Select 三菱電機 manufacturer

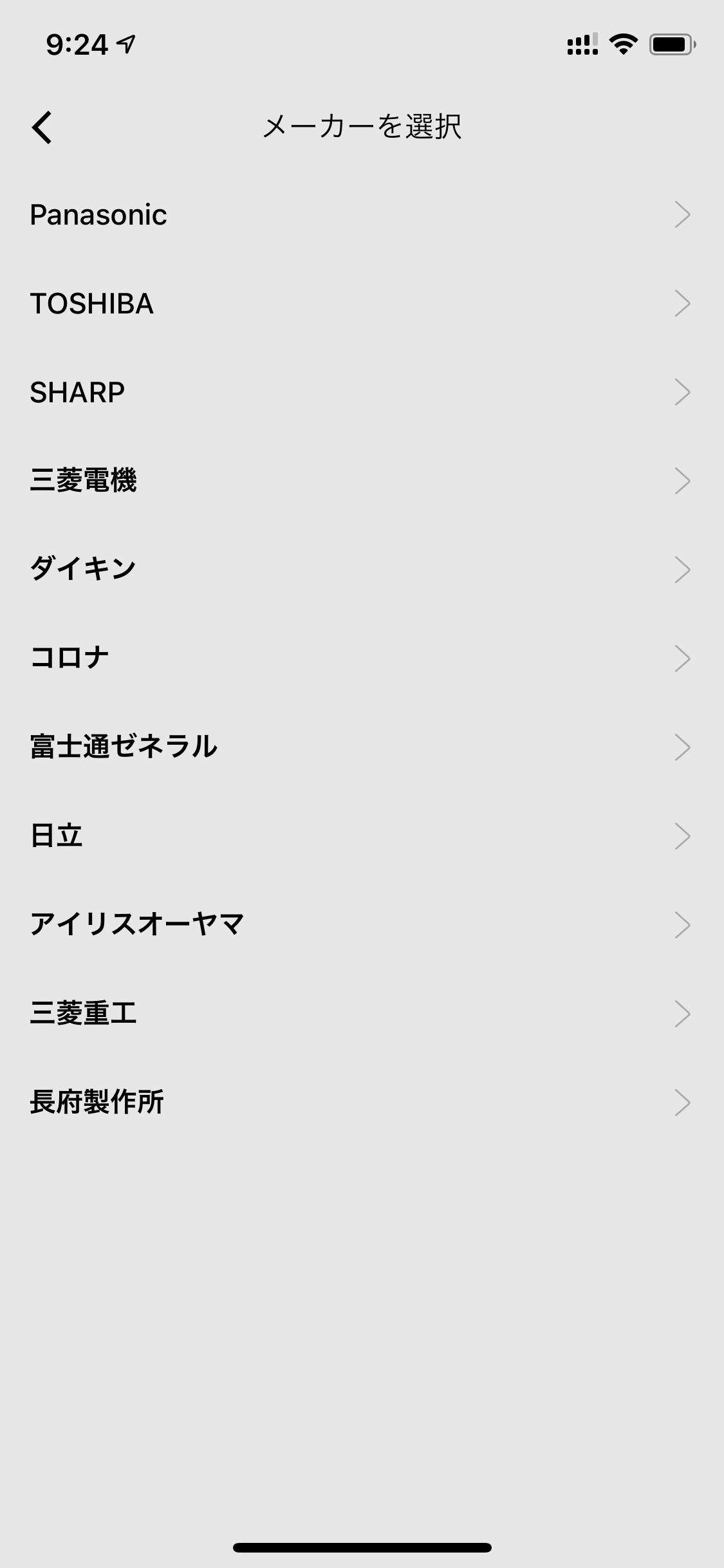point(84,481)
